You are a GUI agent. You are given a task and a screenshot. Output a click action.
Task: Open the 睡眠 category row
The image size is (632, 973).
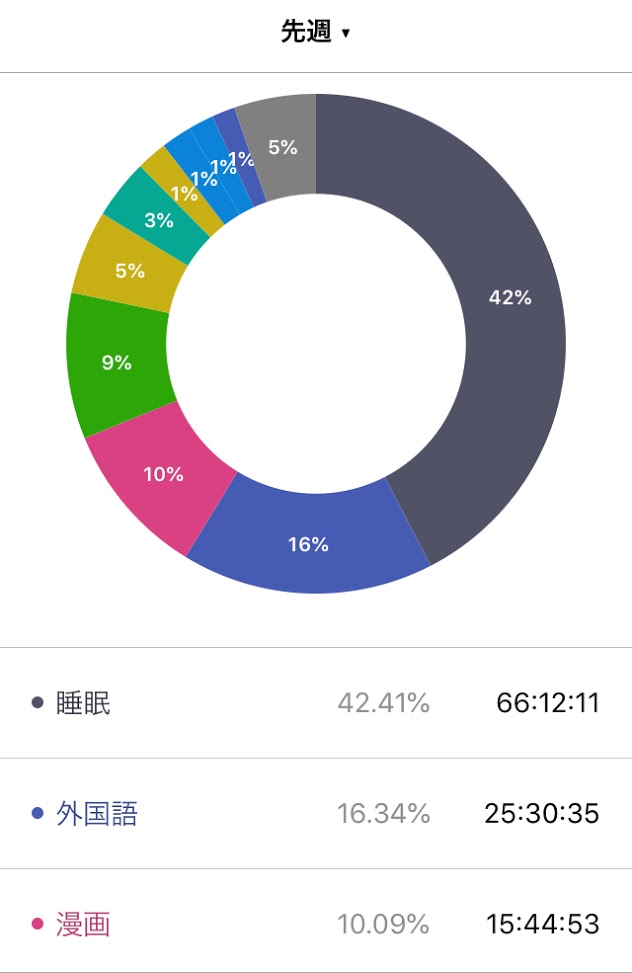coord(316,703)
